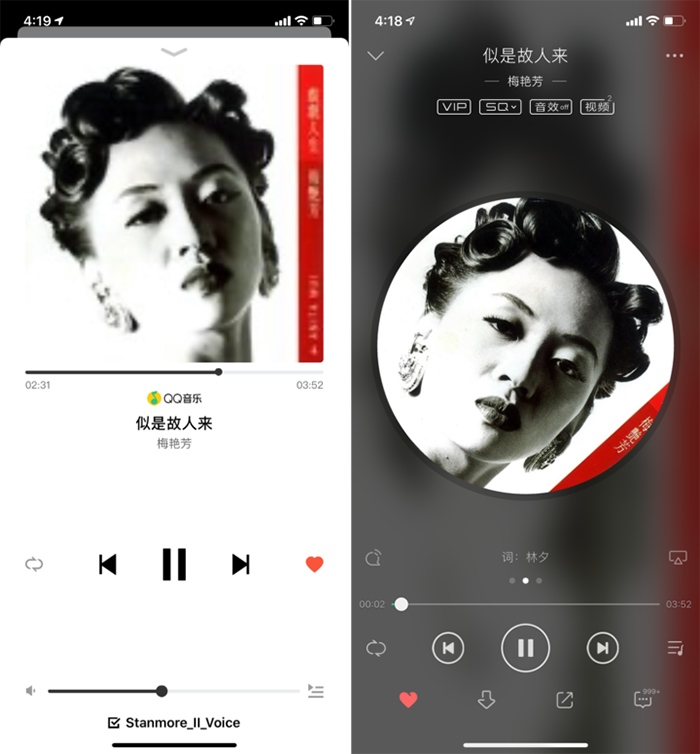Seek on the progress bar showing 02:31
The width and height of the screenshot is (700, 754).
pyautogui.click(x=219, y=371)
